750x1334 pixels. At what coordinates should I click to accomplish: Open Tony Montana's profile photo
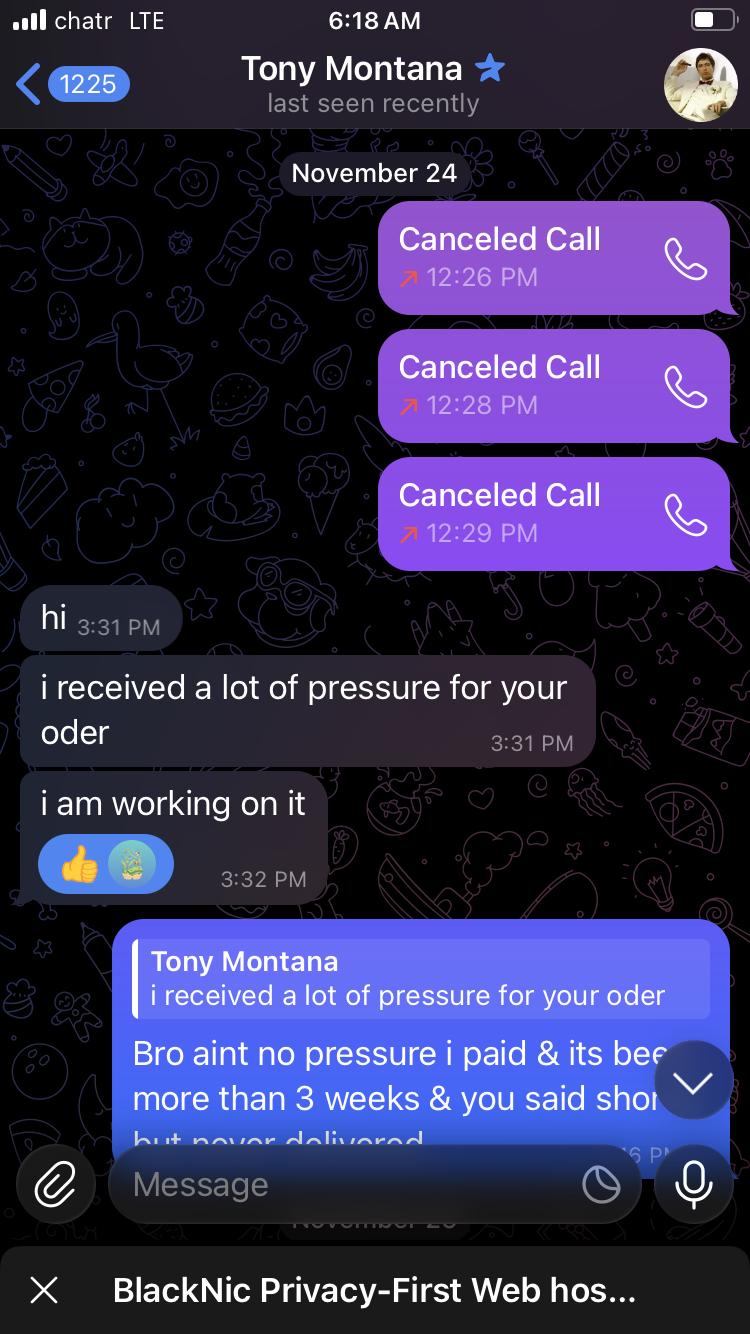701,84
